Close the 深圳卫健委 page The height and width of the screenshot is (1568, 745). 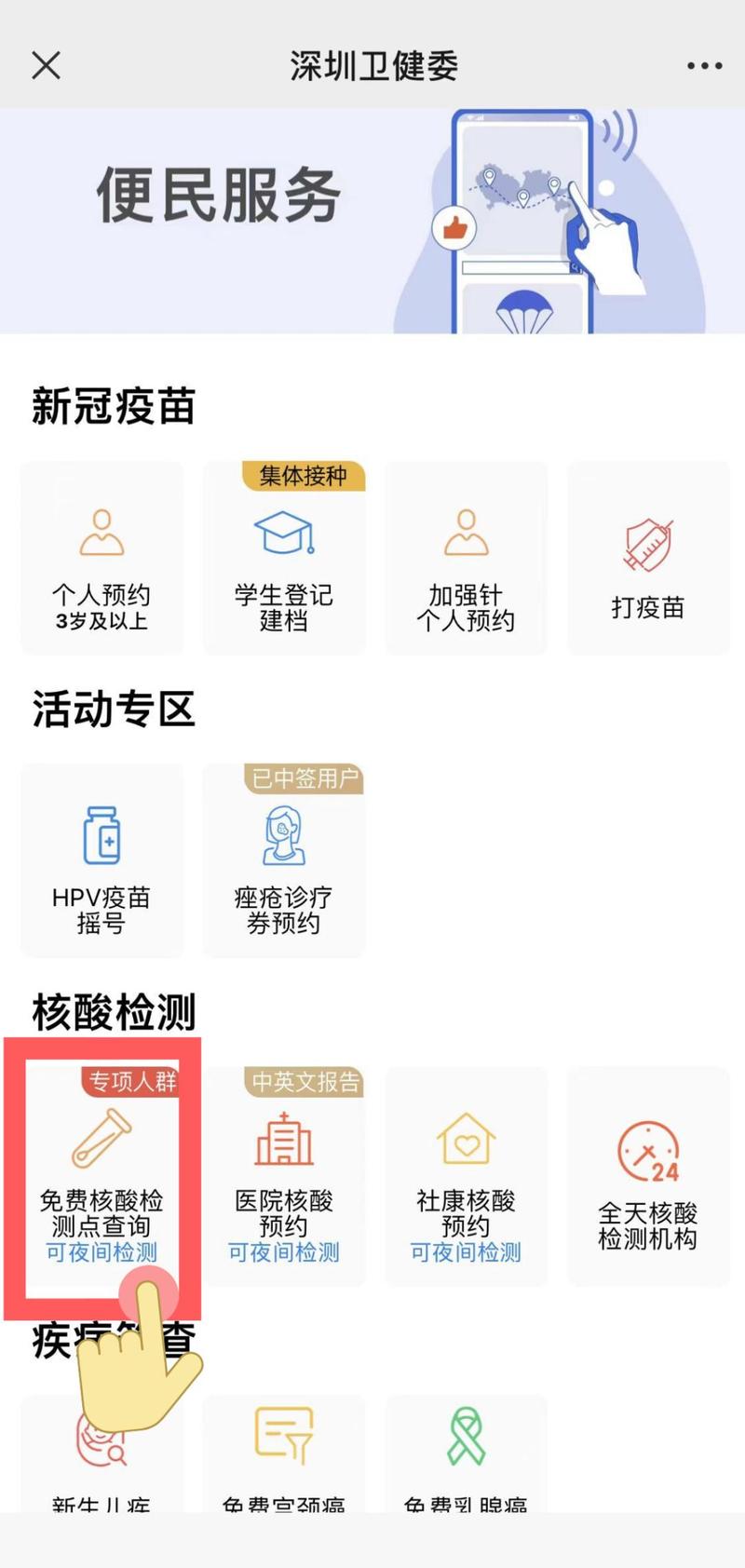(46, 65)
